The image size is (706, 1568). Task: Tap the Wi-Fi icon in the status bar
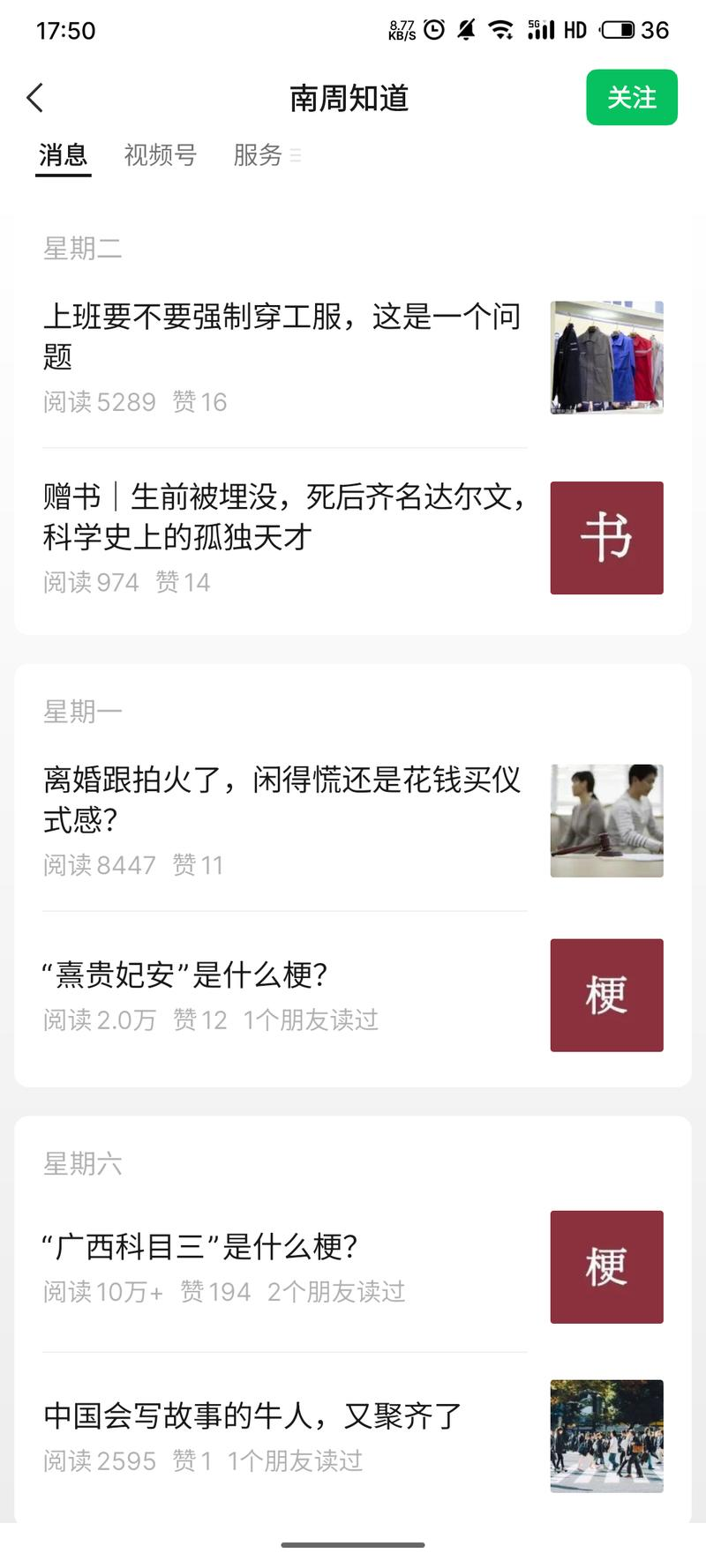501,28
